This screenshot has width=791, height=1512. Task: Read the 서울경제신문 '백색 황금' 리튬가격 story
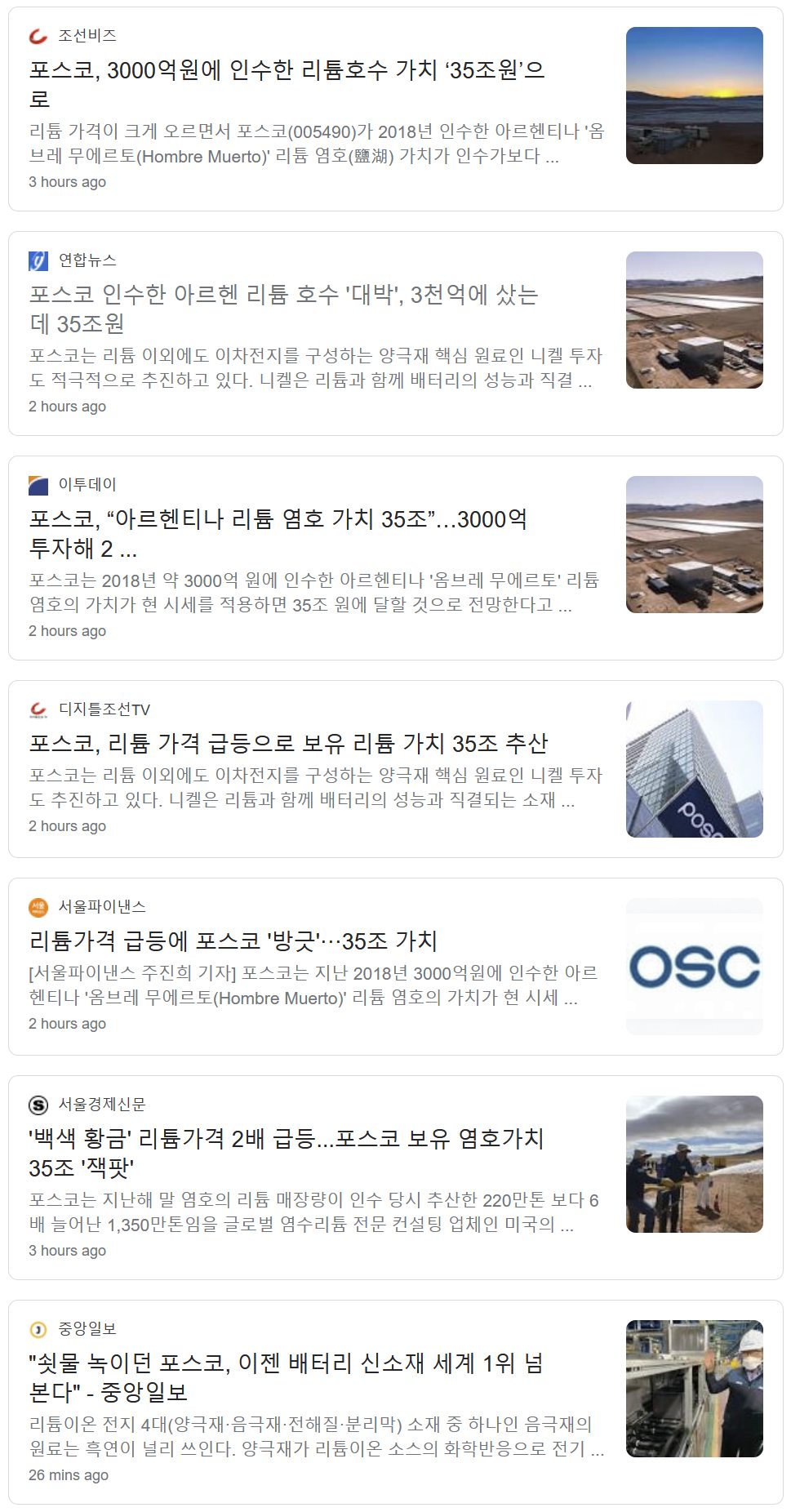pyautogui.click(x=286, y=1138)
